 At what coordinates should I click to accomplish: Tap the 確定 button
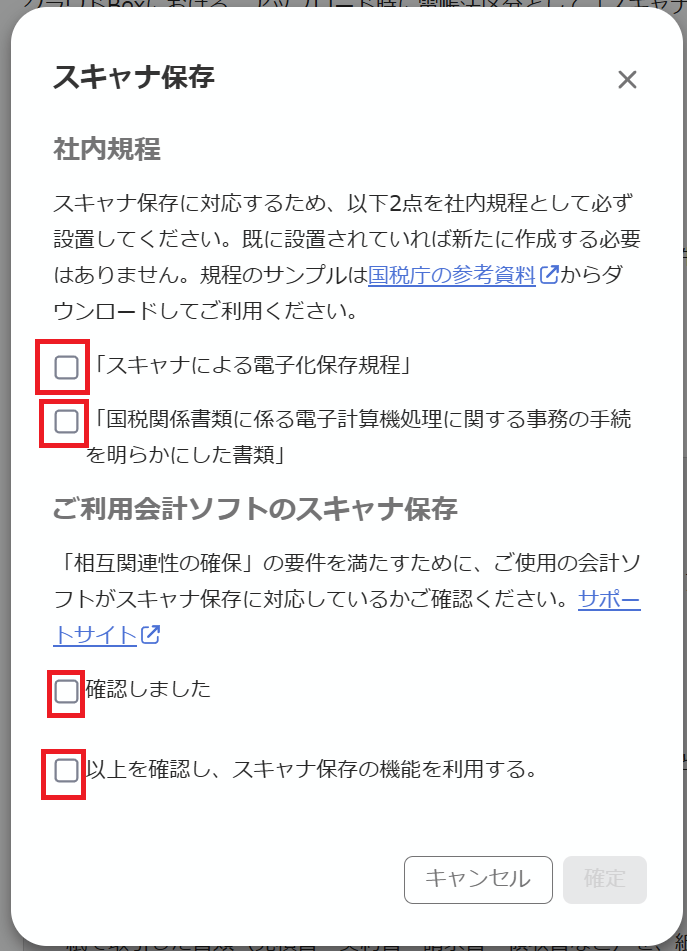pyautogui.click(x=605, y=879)
